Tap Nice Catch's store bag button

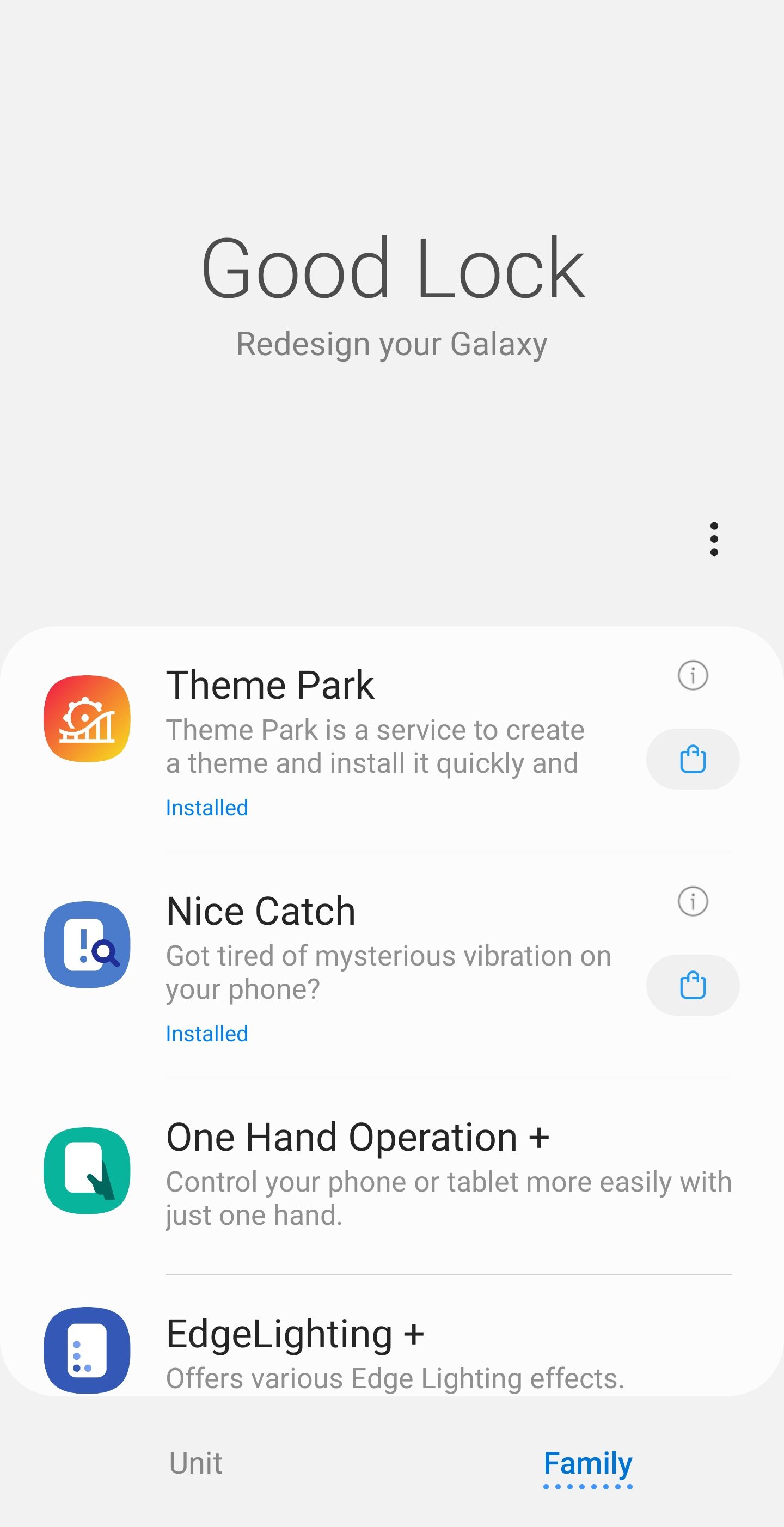tap(692, 985)
